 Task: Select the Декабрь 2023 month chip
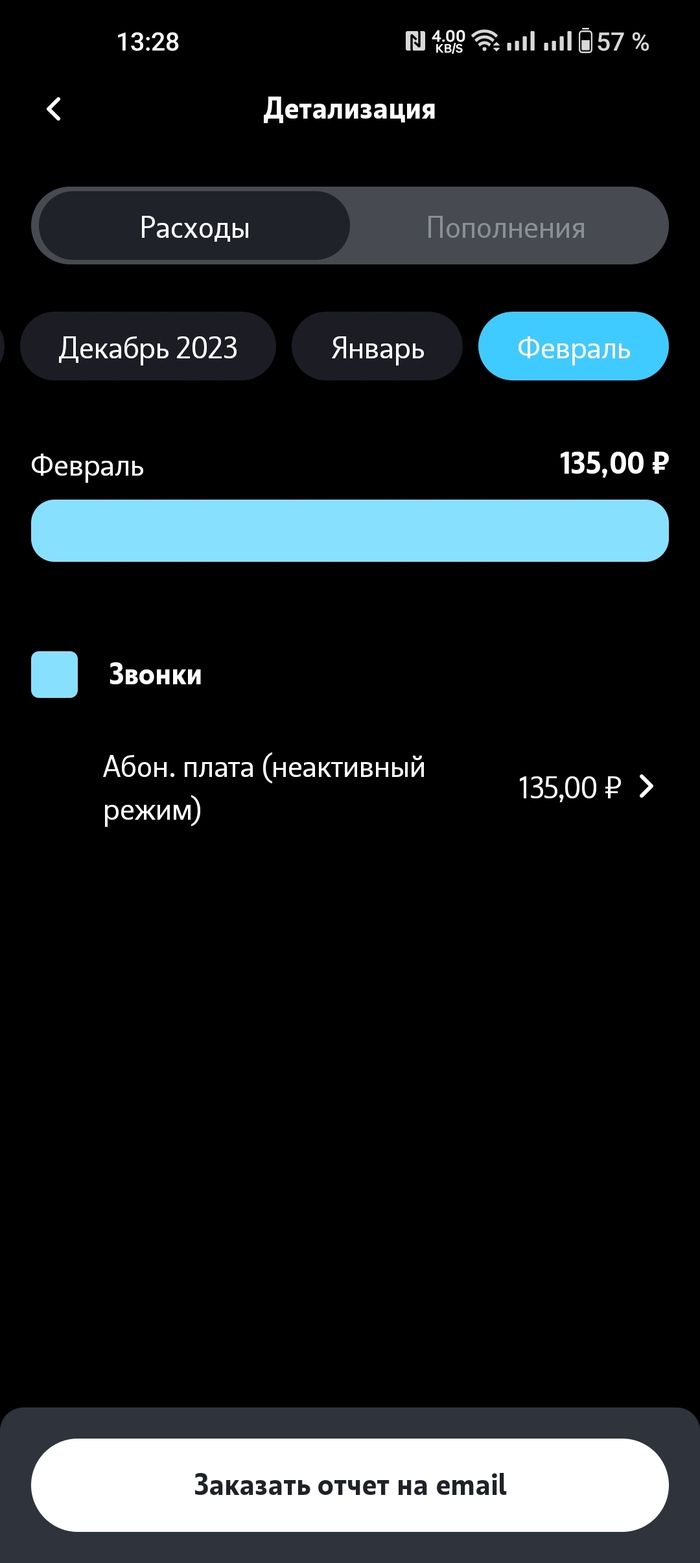[x=148, y=347]
